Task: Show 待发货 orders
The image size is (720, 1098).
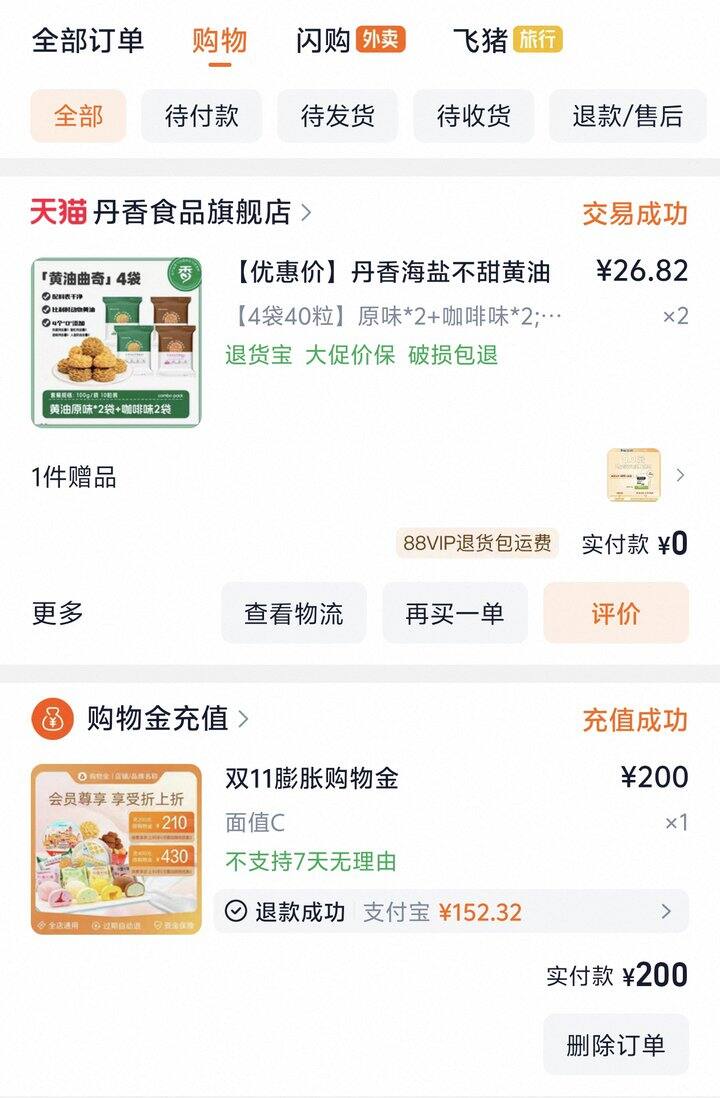Action: pyautogui.click(x=337, y=116)
